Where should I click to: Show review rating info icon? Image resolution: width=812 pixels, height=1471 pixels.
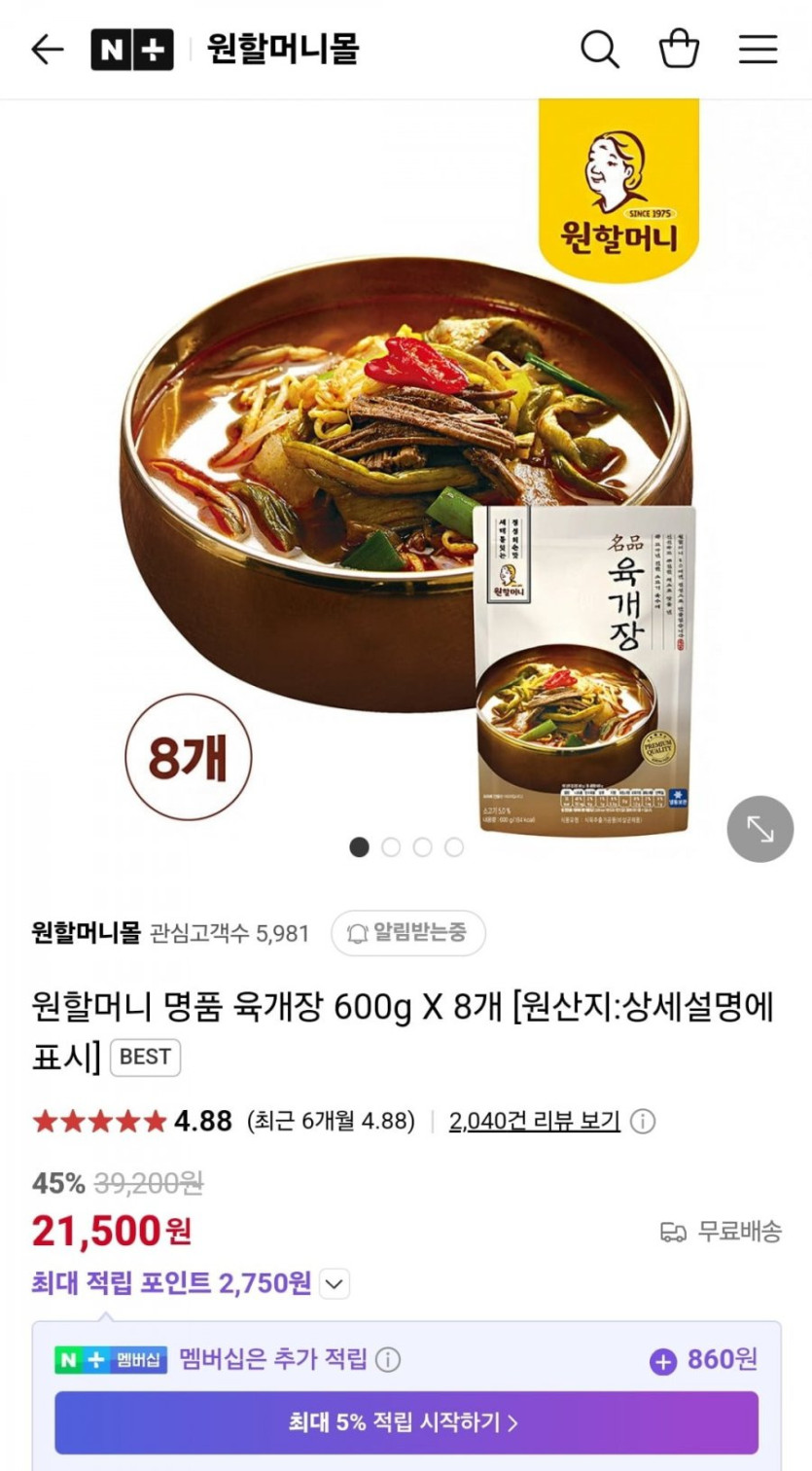642,1122
